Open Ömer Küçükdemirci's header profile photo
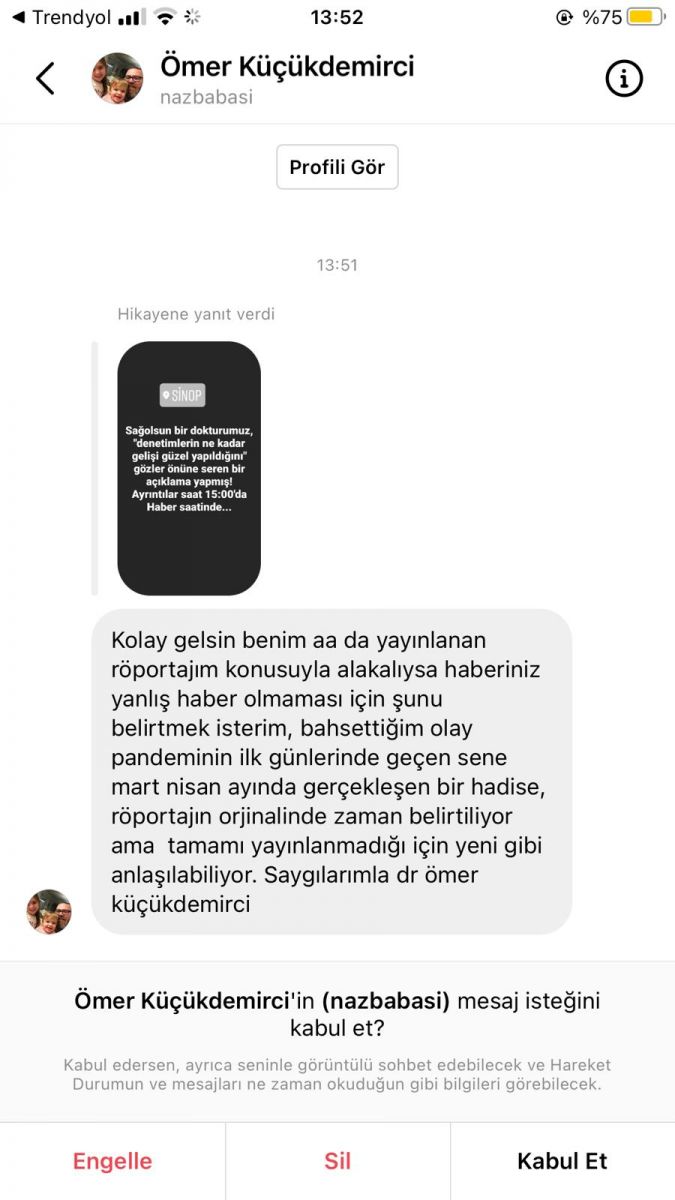This screenshot has width=675, height=1200. pyautogui.click(x=117, y=78)
